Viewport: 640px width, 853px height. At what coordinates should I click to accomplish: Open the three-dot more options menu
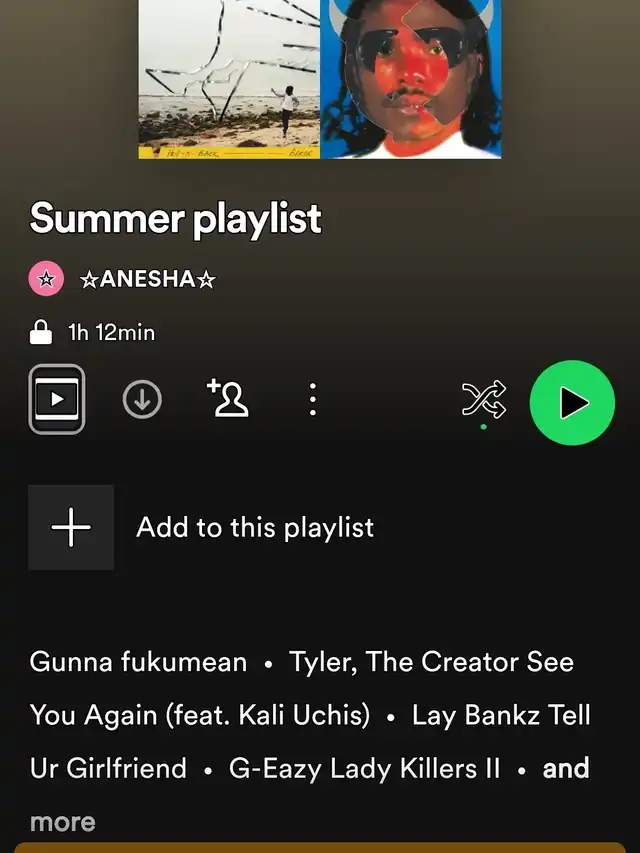[313, 400]
